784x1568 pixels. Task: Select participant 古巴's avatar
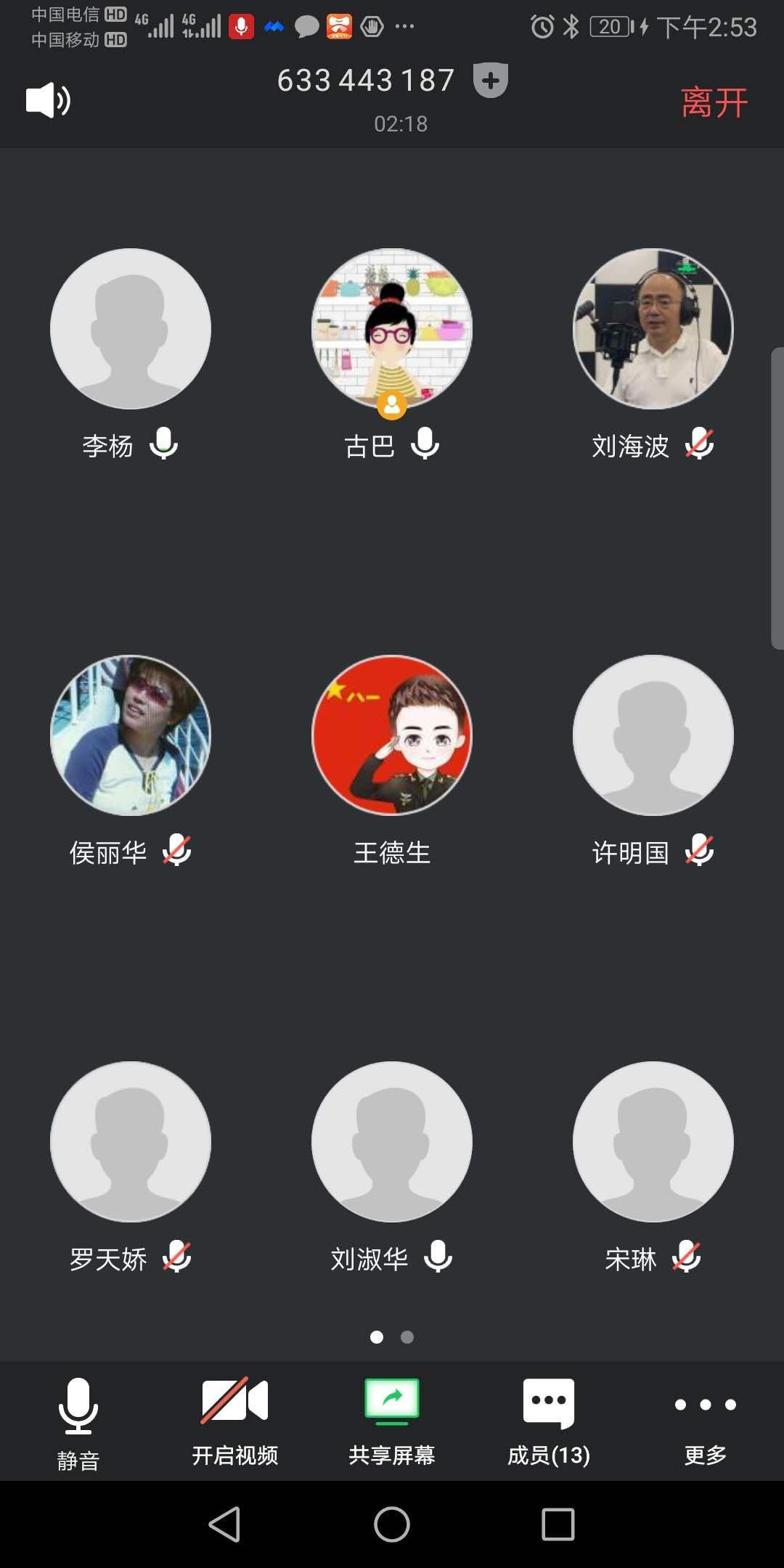point(392,329)
